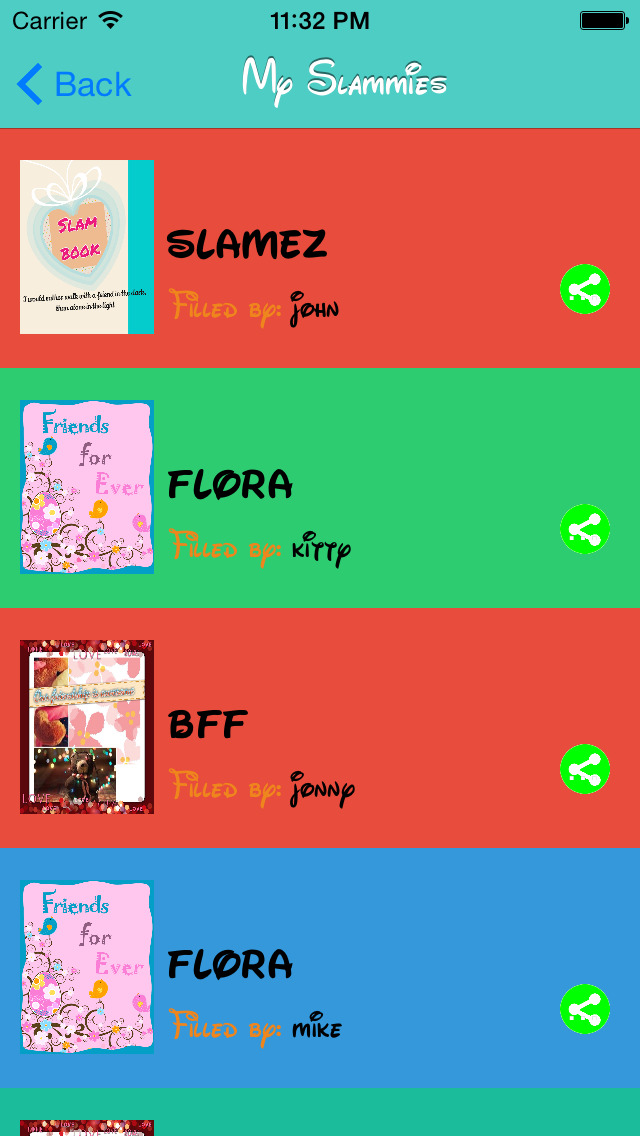Image resolution: width=640 pixels, height=1136 pixels.
Task: Share the SLAMEZ slam filled by John
Action: [585, 290]
